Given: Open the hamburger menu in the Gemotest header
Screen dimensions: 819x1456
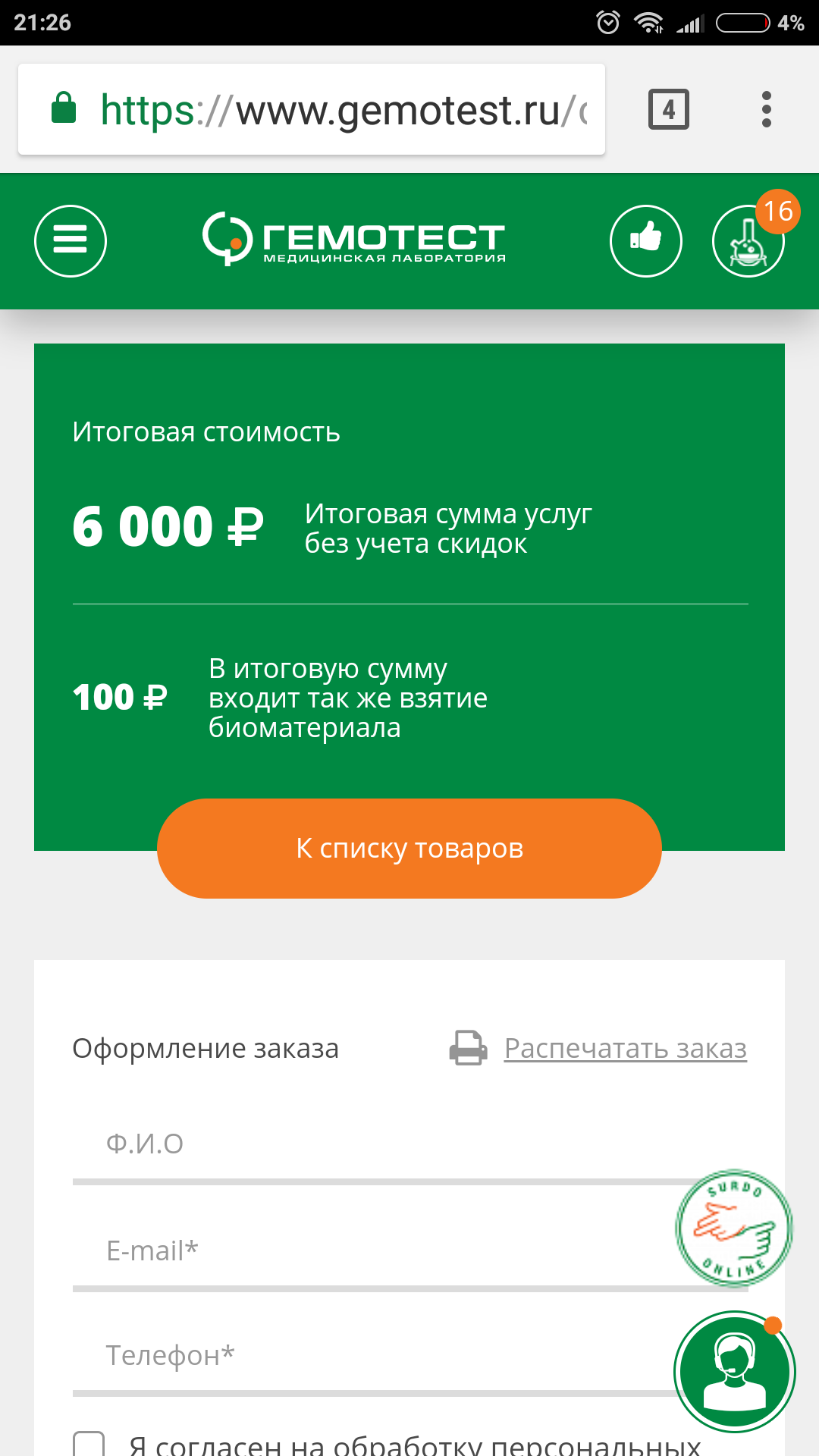Looking at the screenshot, I should tap(71, 241).
